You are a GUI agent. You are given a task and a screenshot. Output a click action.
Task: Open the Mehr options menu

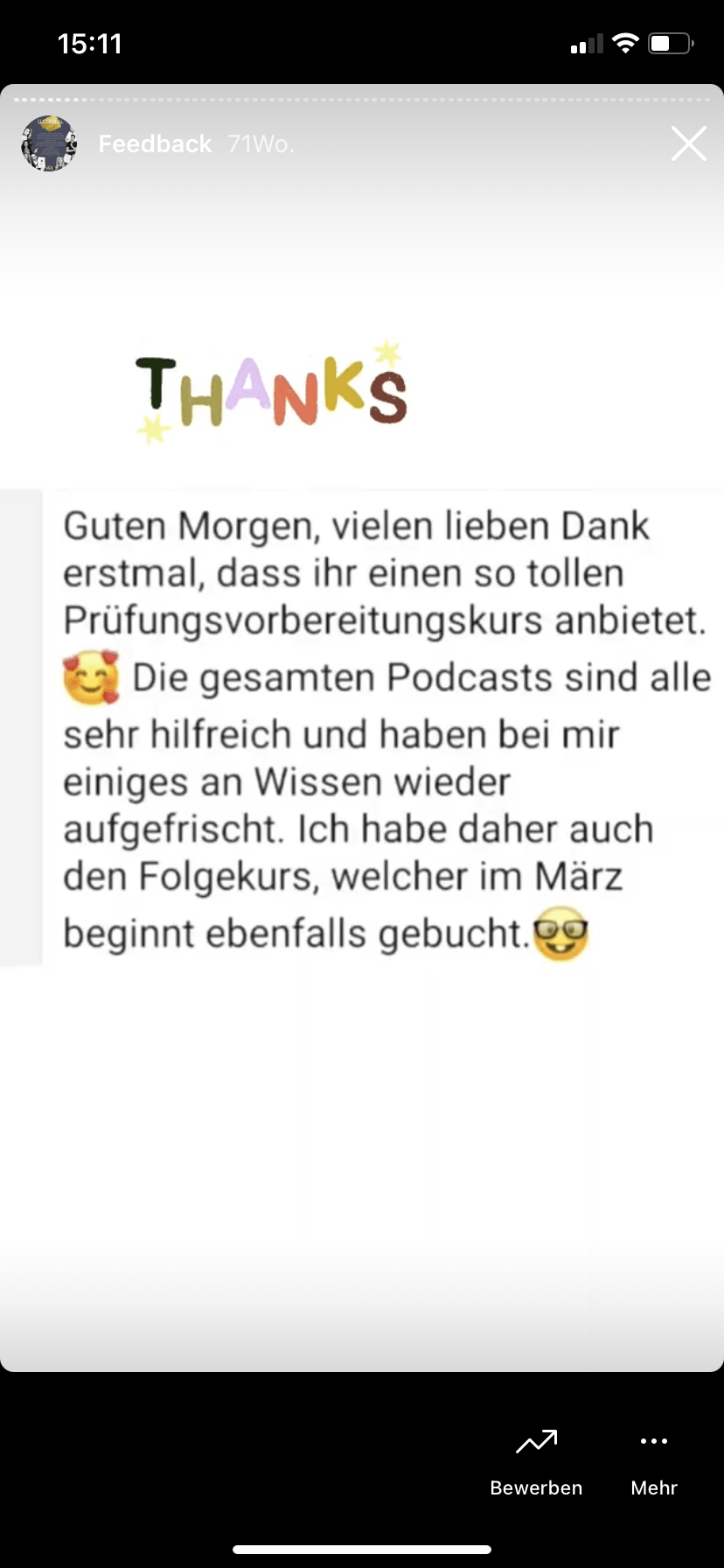(654, 1461)
